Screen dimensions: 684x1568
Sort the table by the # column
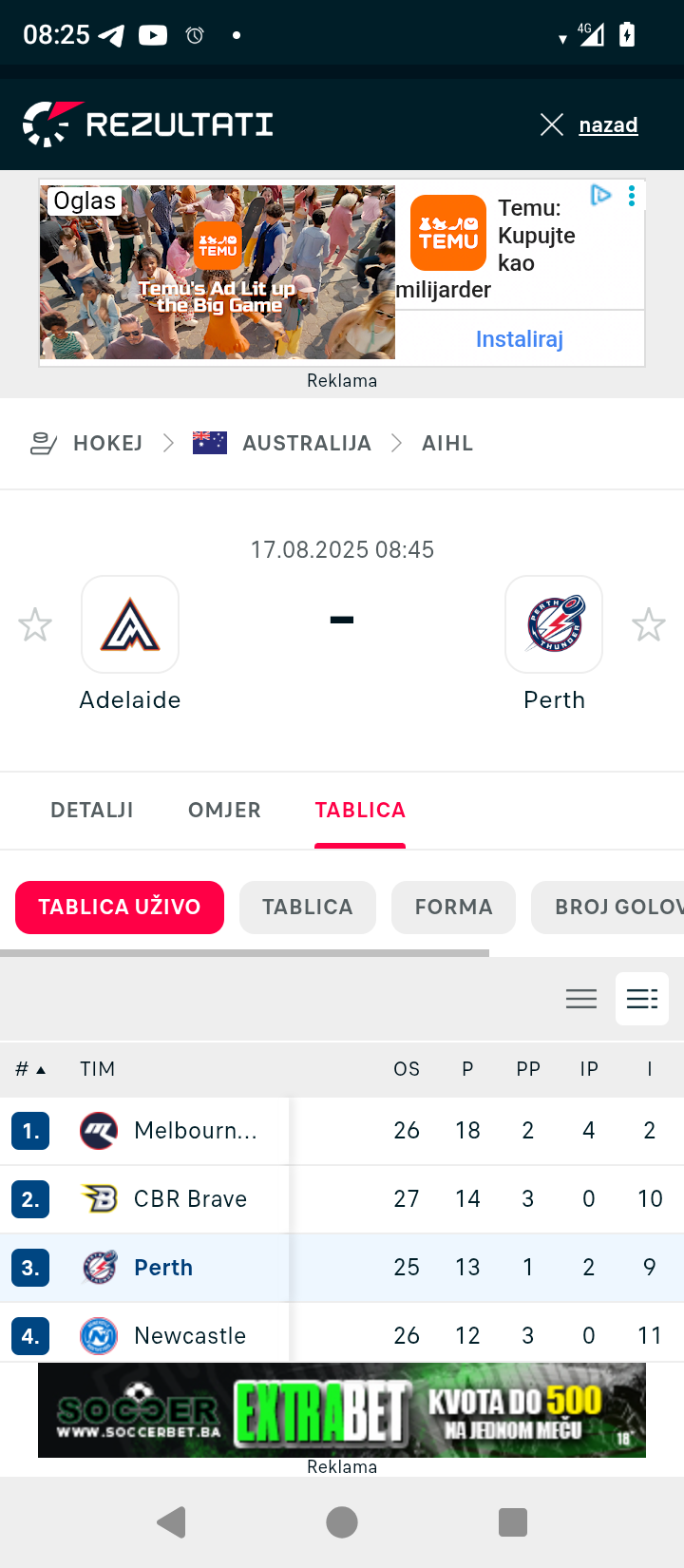(x=30, y=1069)
